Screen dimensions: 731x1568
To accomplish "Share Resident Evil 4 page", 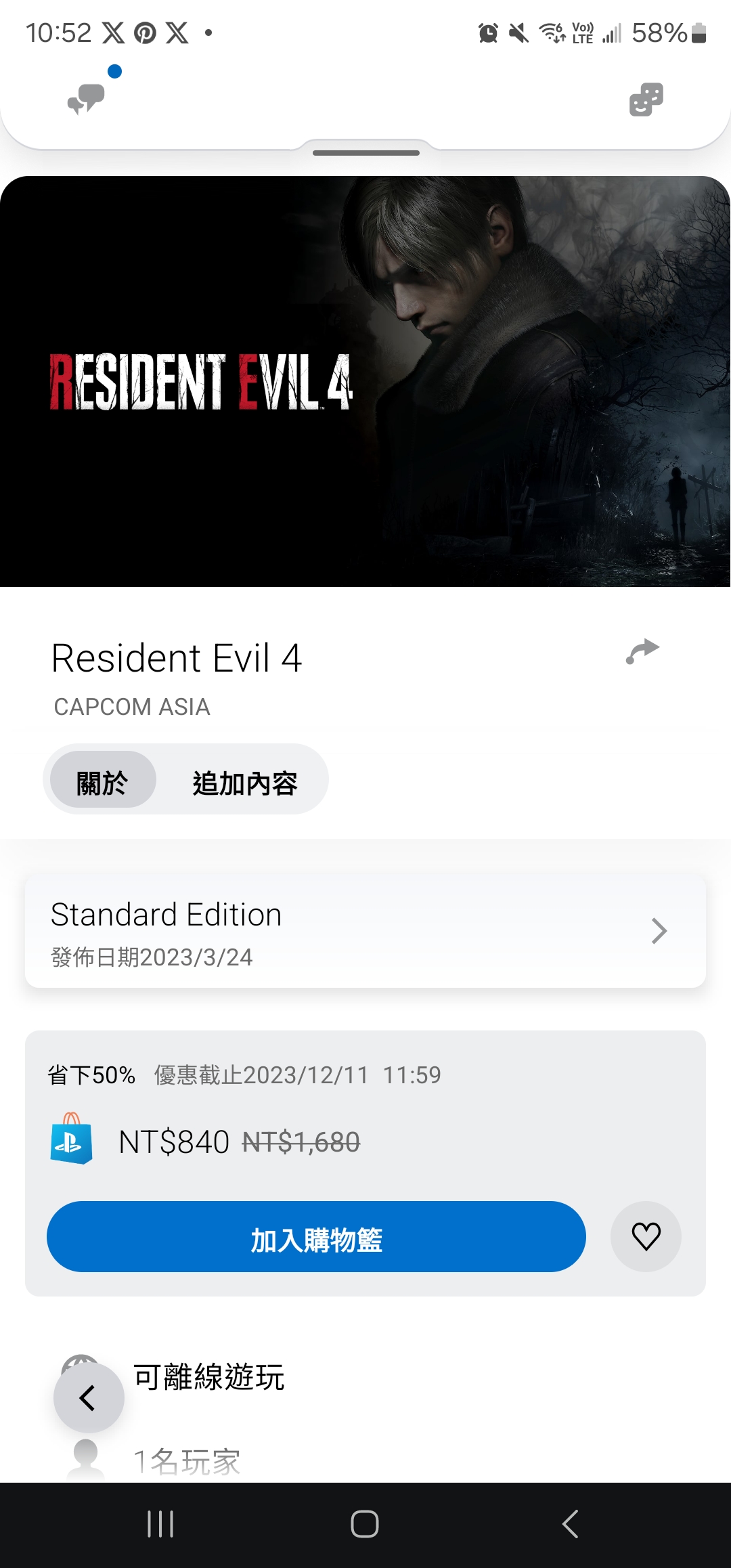I will coord(642,651).
